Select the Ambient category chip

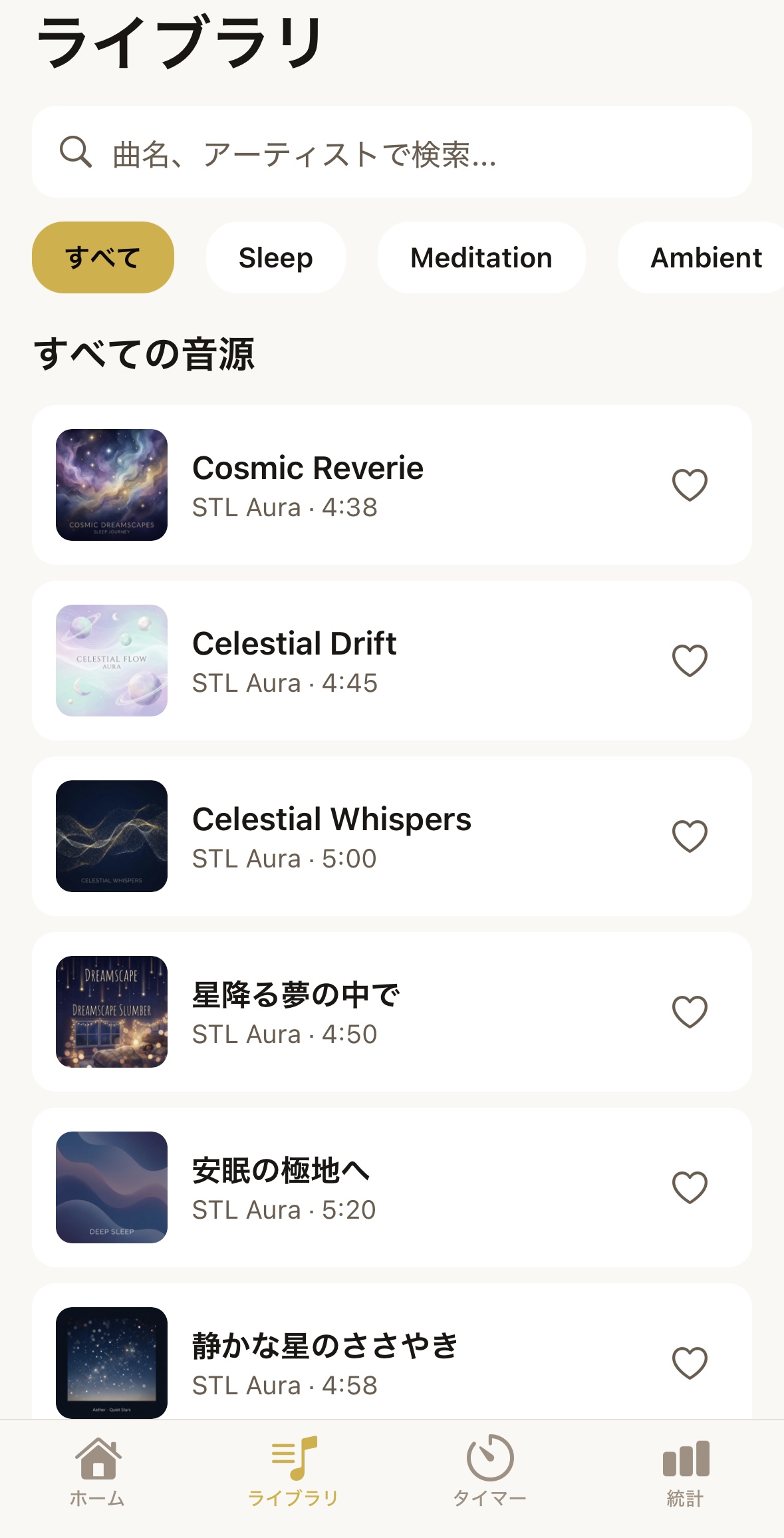tap(706, 257)
